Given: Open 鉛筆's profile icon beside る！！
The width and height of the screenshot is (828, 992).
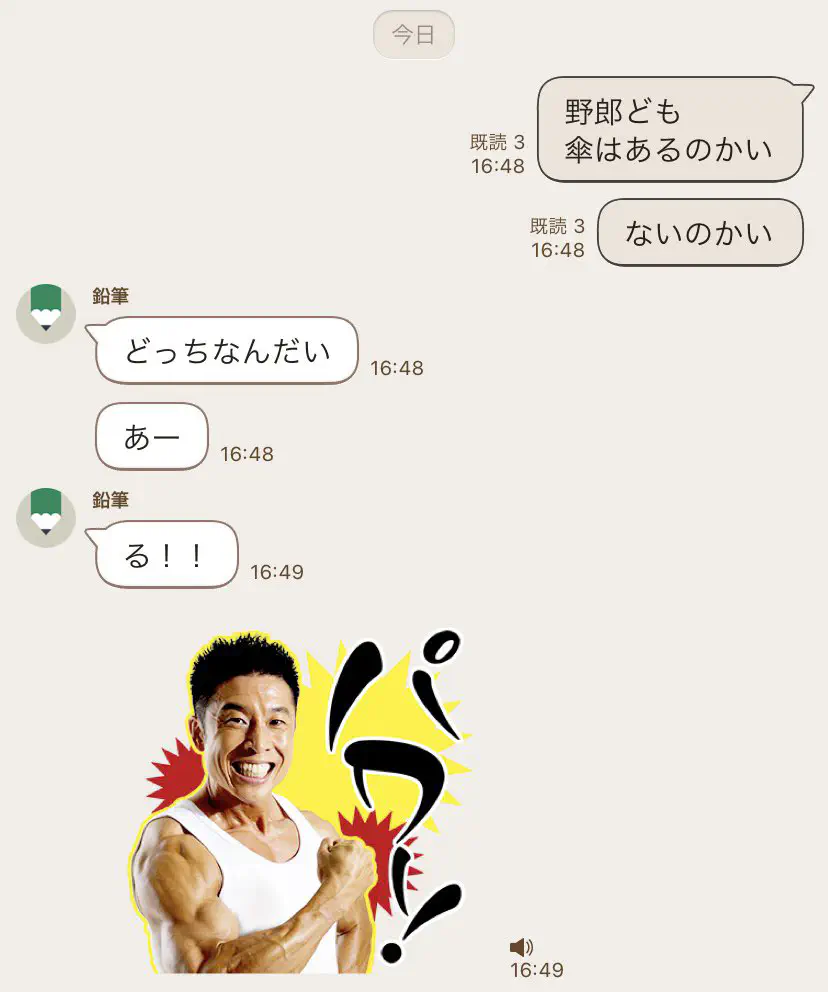Looking at the screenshot, I should [x=46, y=517].
